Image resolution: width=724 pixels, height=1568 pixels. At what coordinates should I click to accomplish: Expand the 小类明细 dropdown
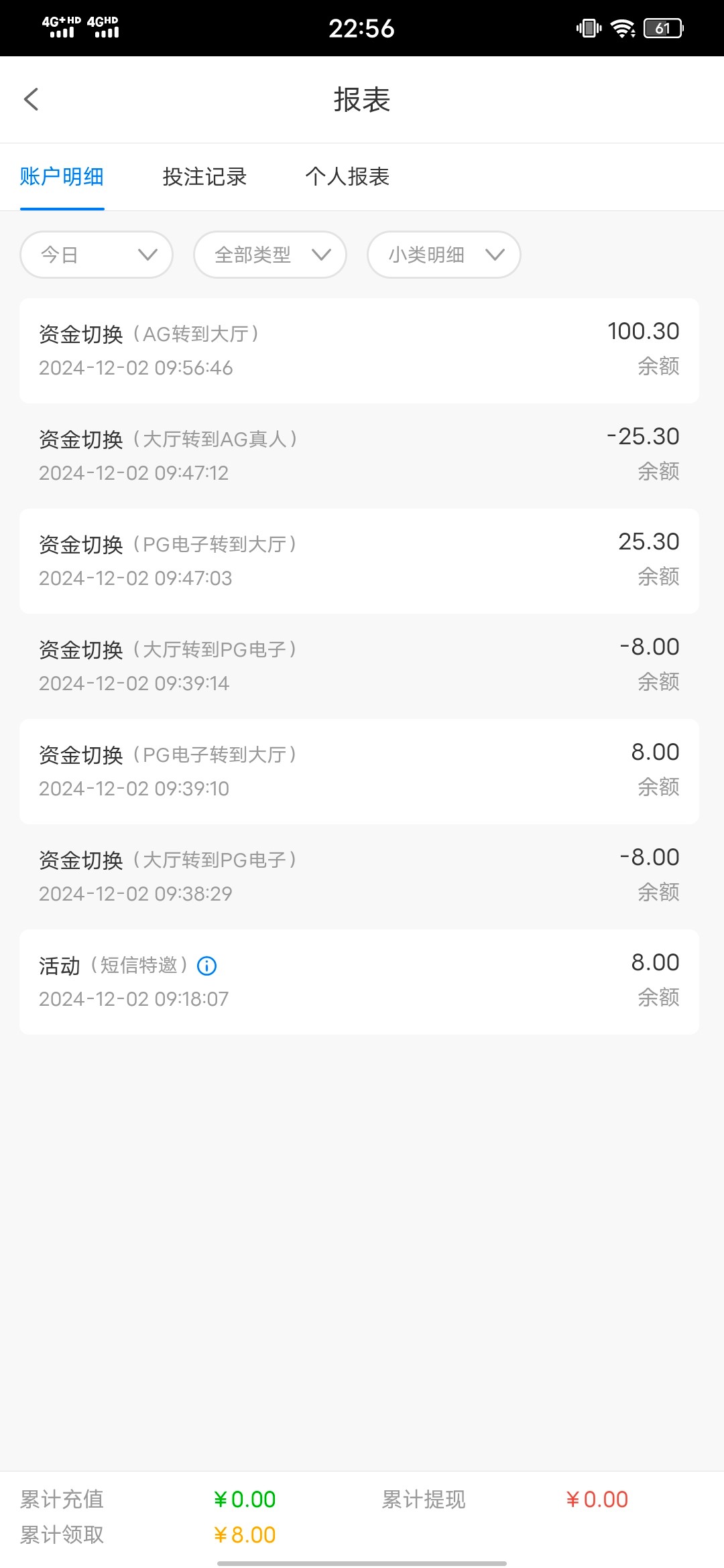(444, 255)
